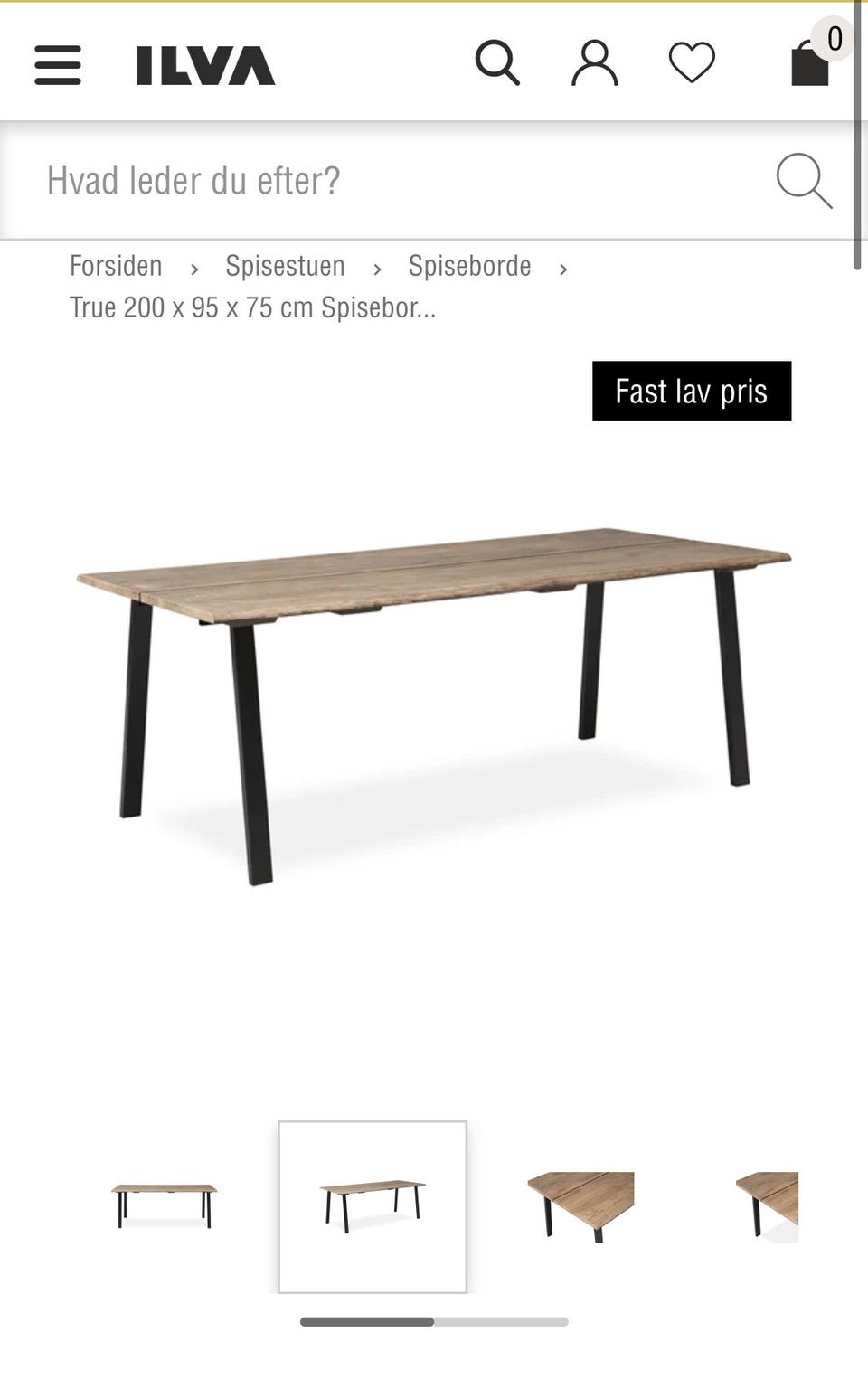Select the truncated True 200 product breadcrumb
Image resolution: width=868 pixels, height=1389 pixels.
253,307
